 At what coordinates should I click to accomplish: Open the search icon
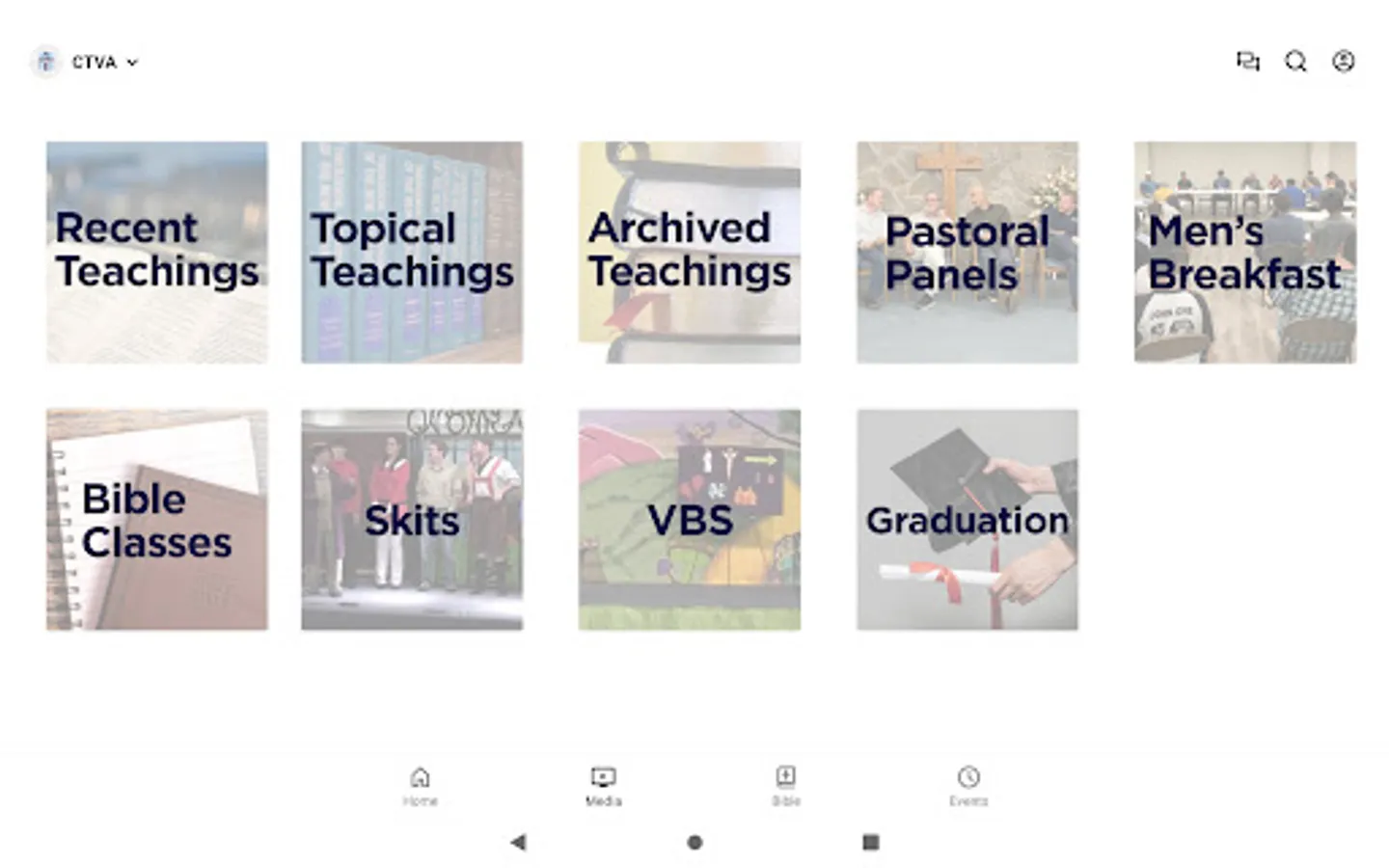(1295, 62)
